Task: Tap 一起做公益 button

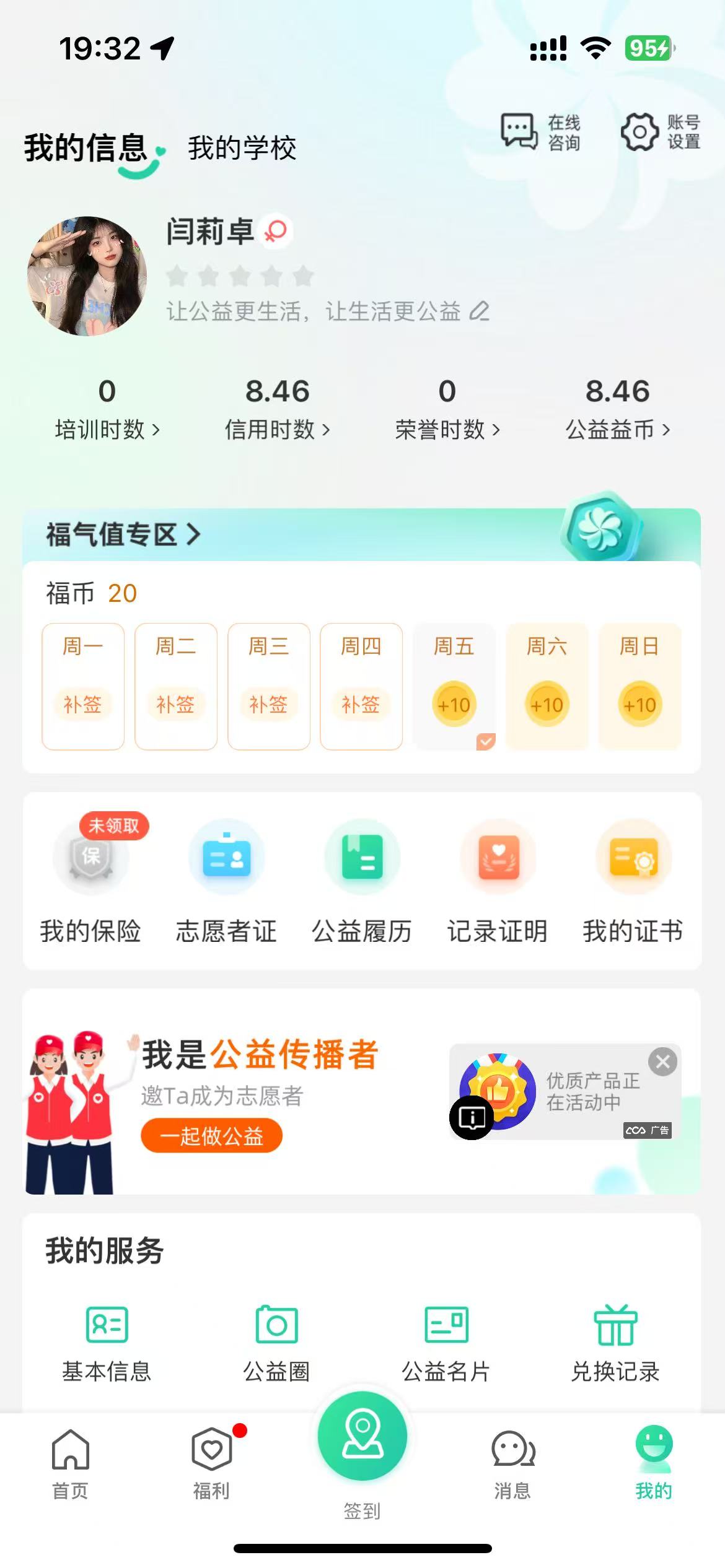Action: click(x=211, y=1136)
